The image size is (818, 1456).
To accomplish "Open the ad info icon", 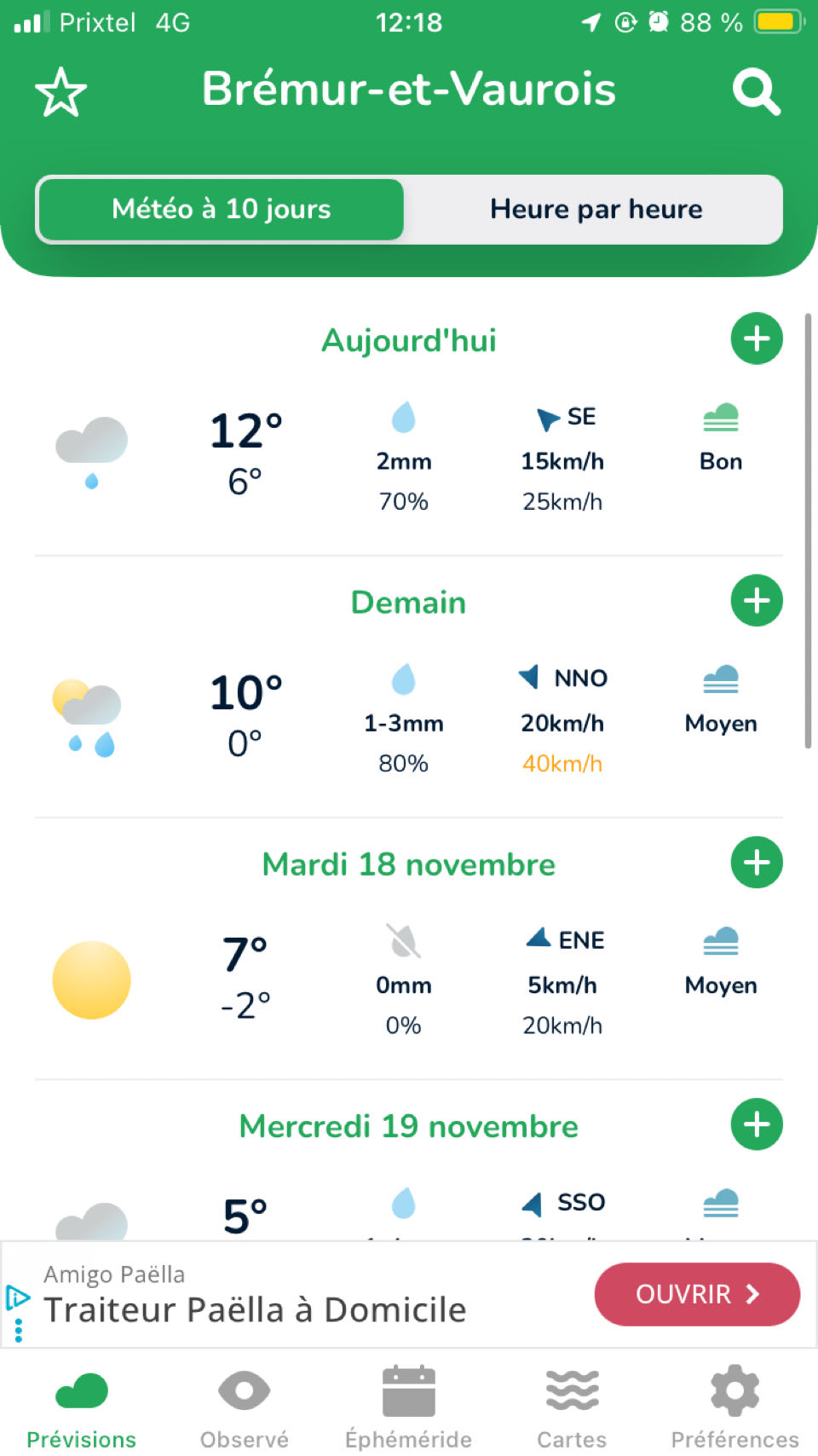I will (18, 1297).
